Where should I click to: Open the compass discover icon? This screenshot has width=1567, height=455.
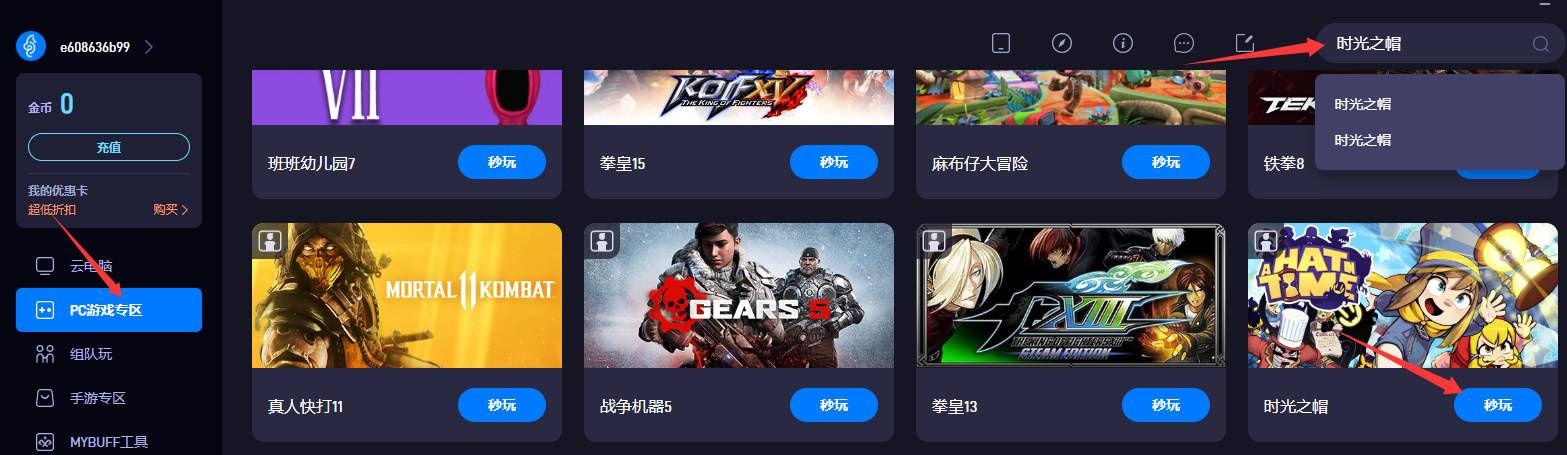click(x=1062, y=43)
